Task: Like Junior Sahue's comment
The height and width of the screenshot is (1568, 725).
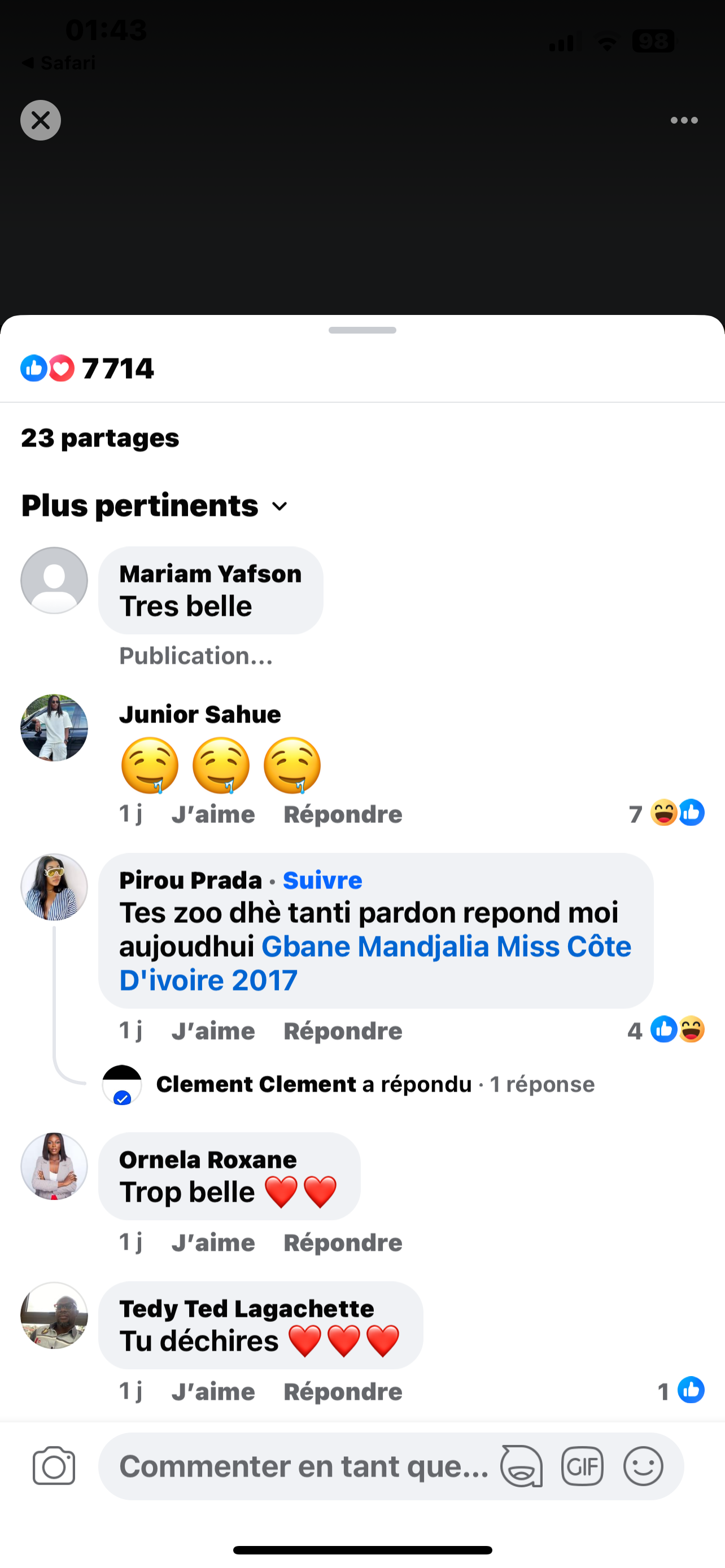Action: coord(213,814)
